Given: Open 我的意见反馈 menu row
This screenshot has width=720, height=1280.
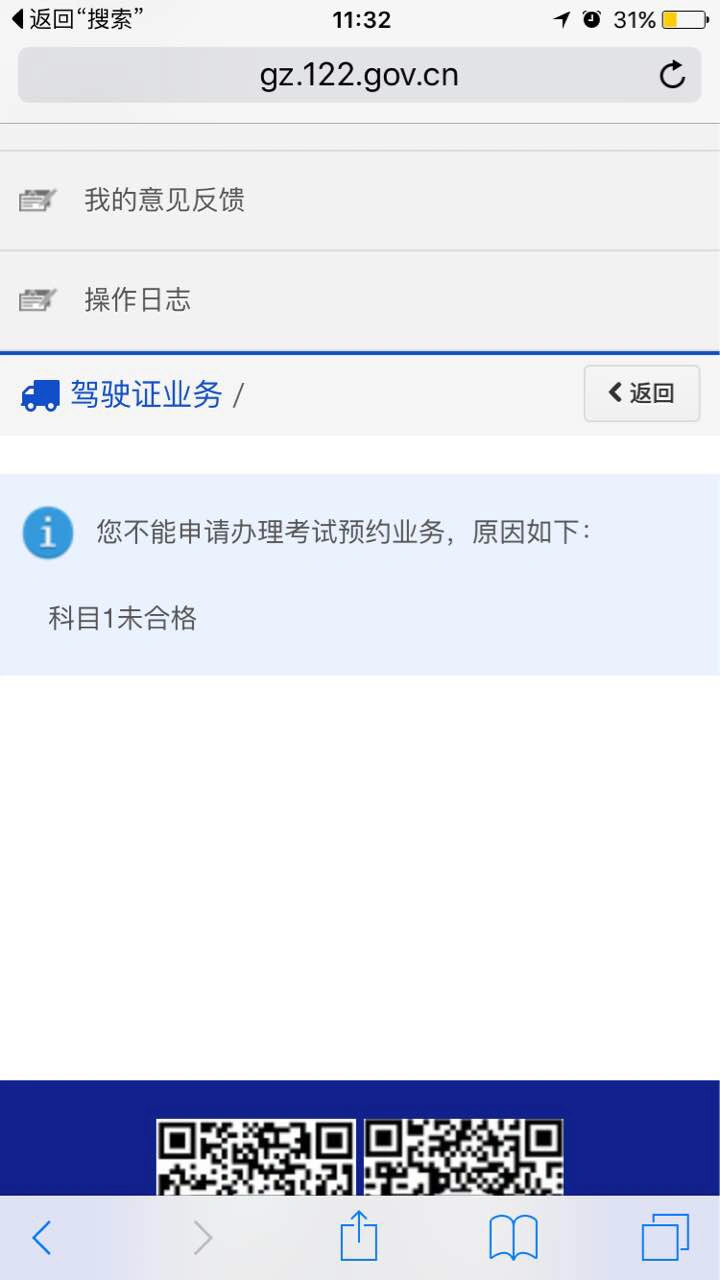Looking at the screenshot, I should (360, 200).
